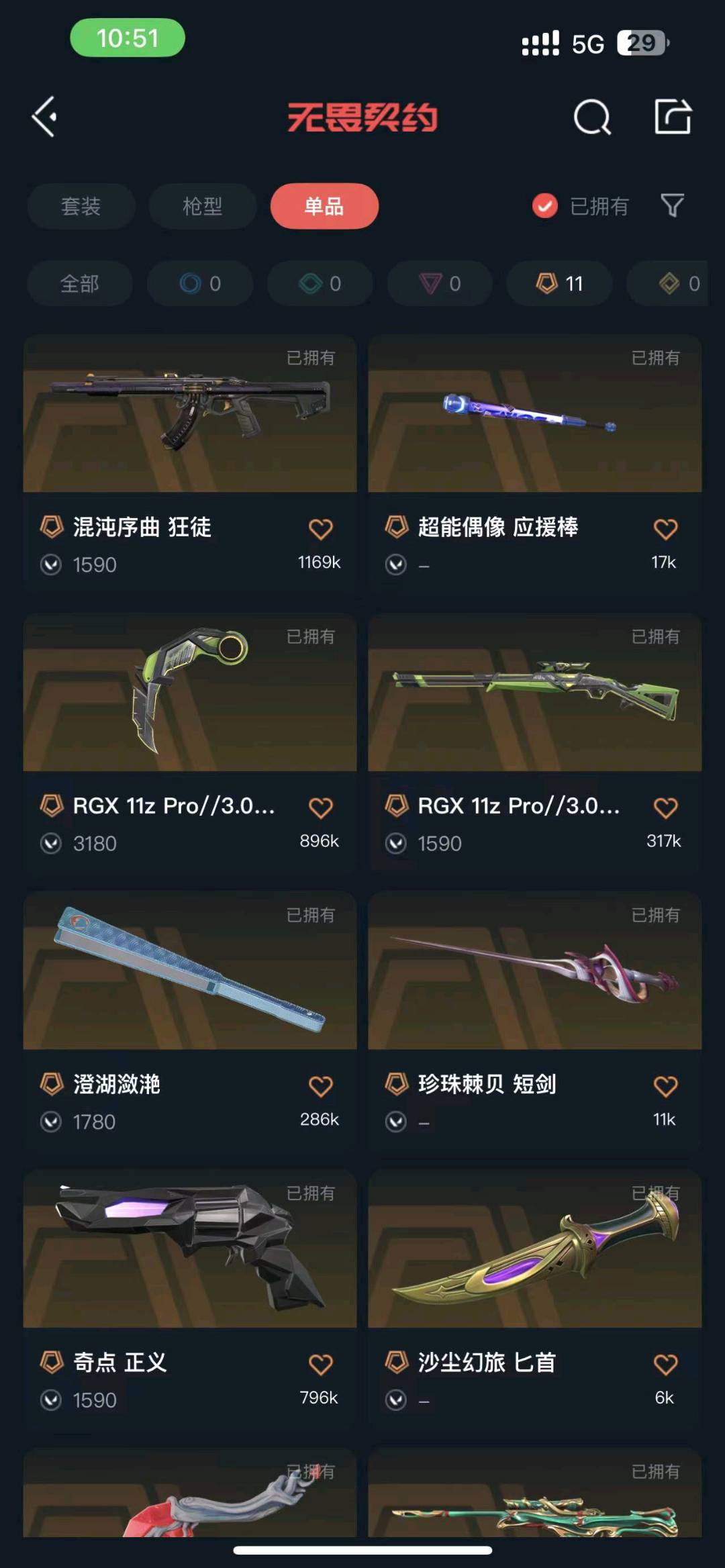
Task: Share this page via the share icon
Action: pos(673,117)
